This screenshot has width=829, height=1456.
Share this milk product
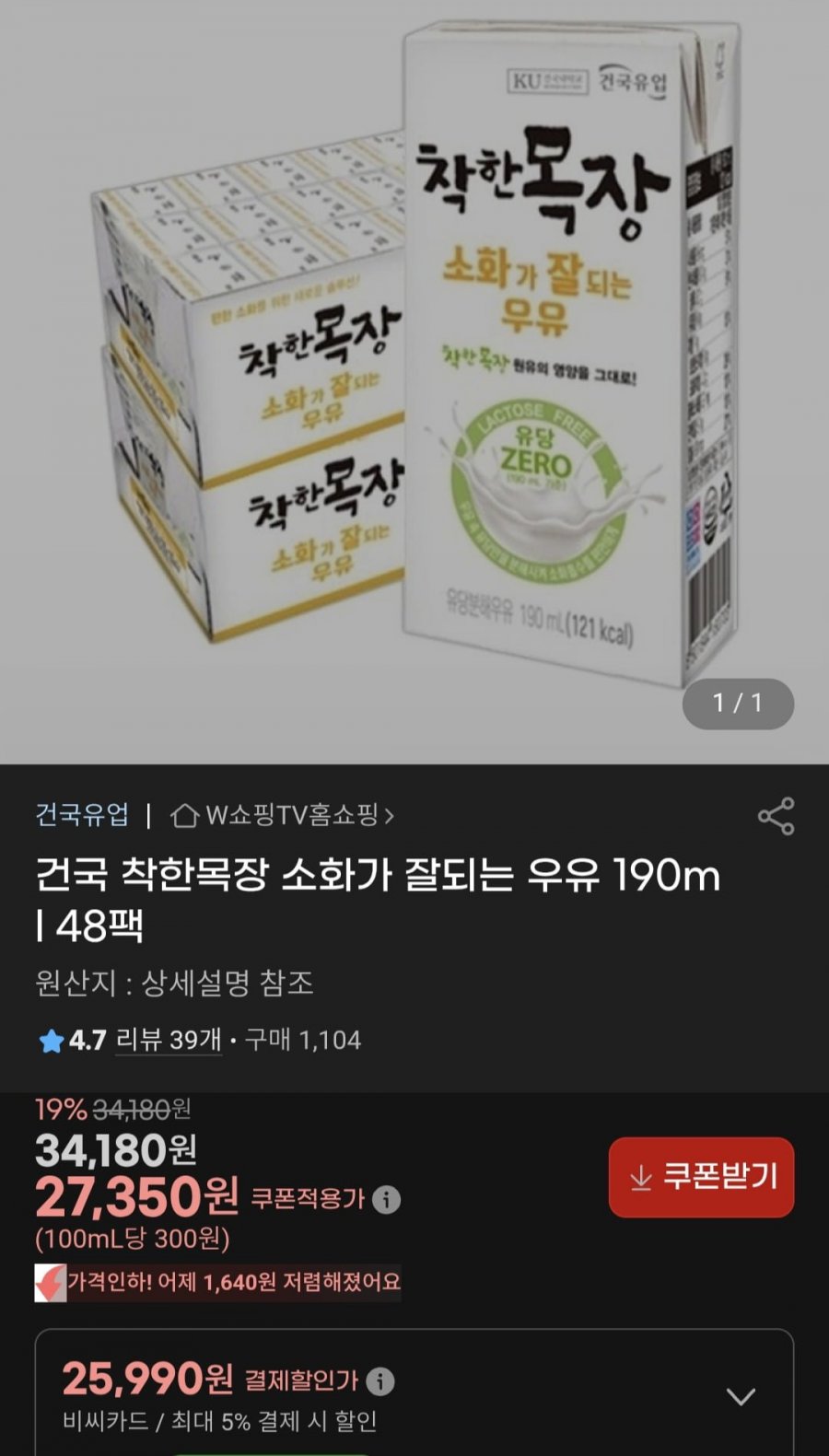tap(776, 816)
